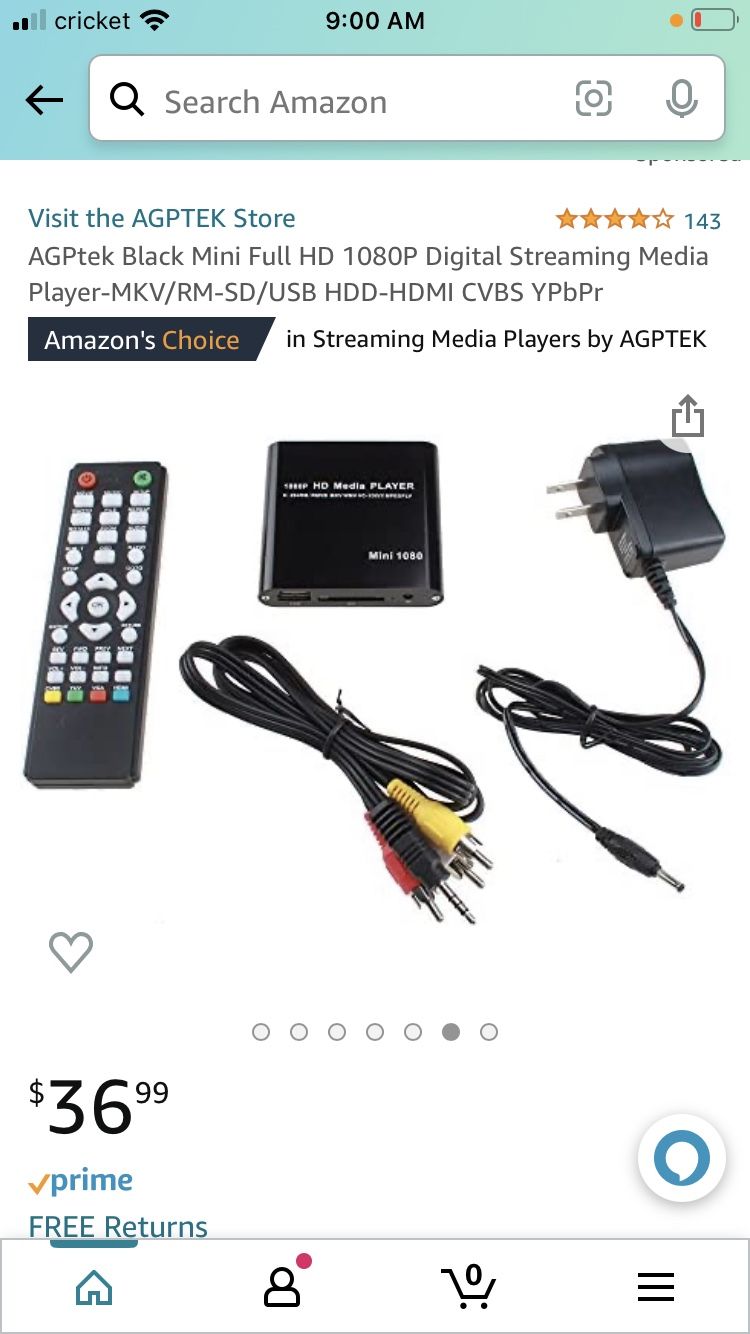Open the account profile tab

[282, 1286]
